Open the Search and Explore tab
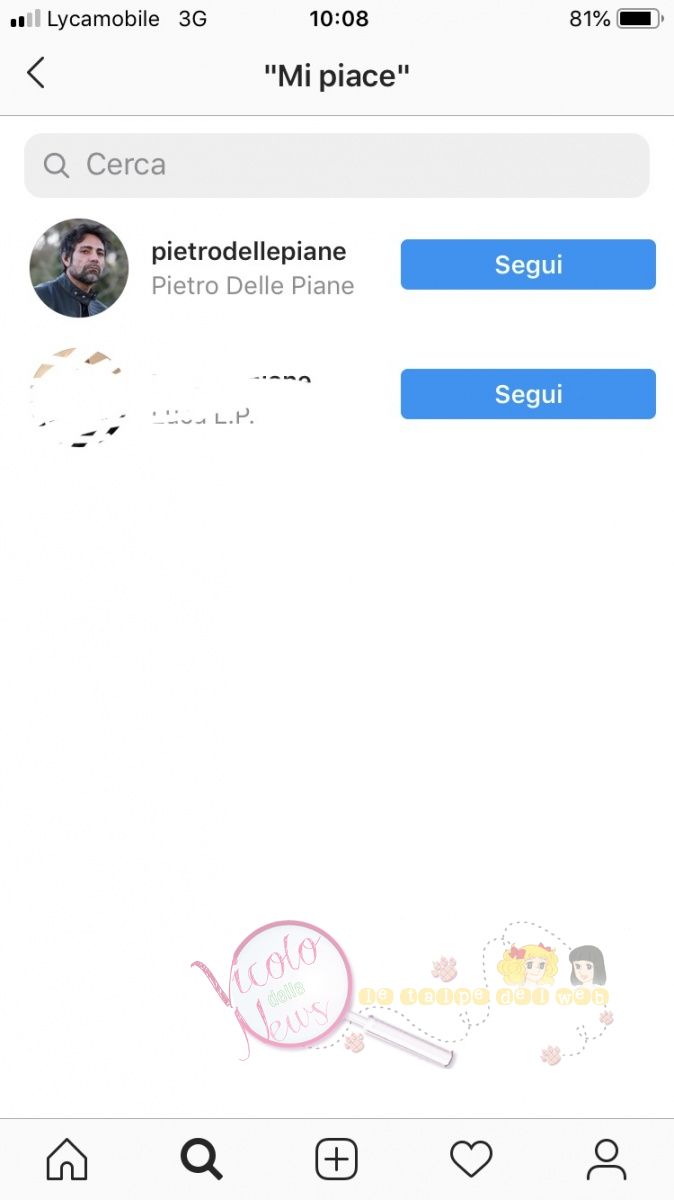This screenshot has width=674, height=1200. pyautogui.click(x=201, y=1159)
